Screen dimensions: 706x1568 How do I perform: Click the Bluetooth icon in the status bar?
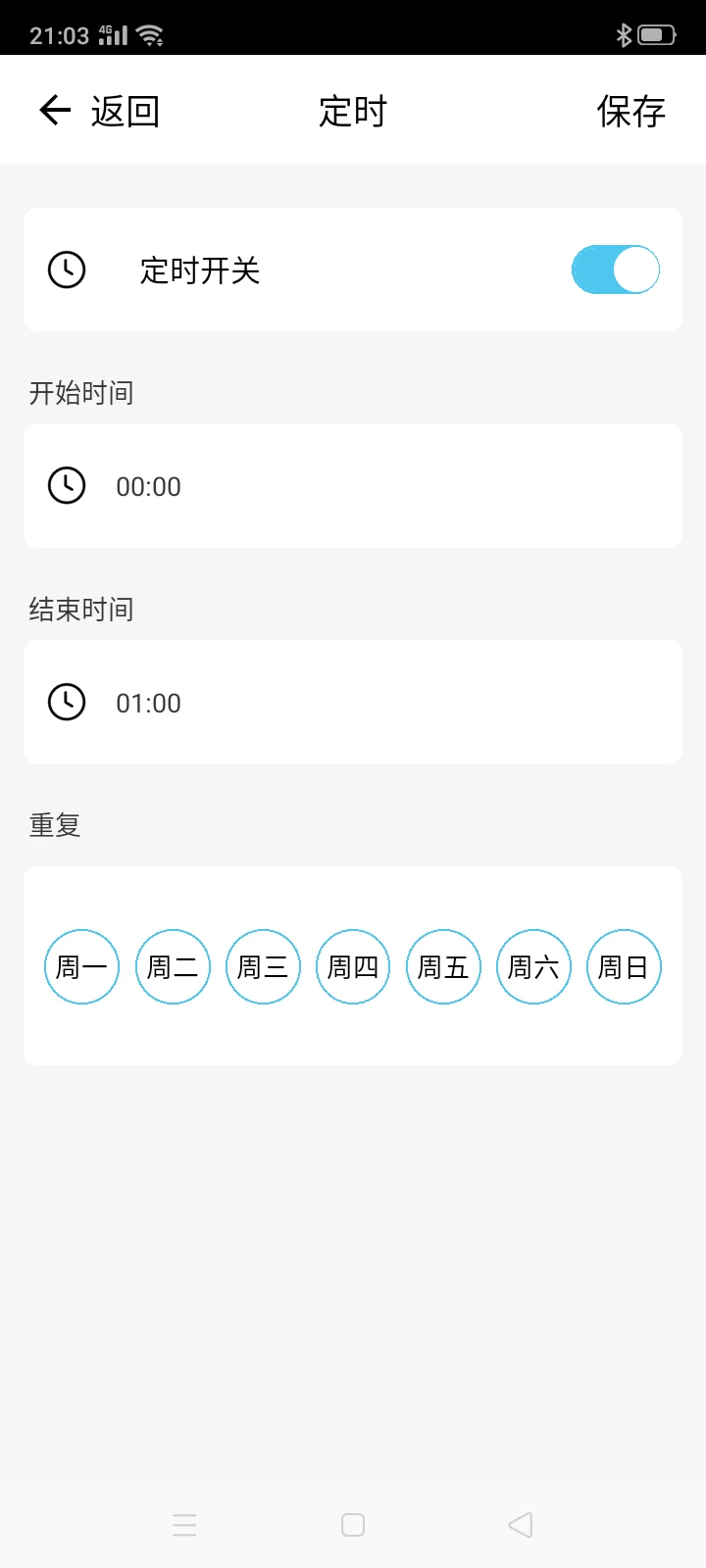[622, 32]
